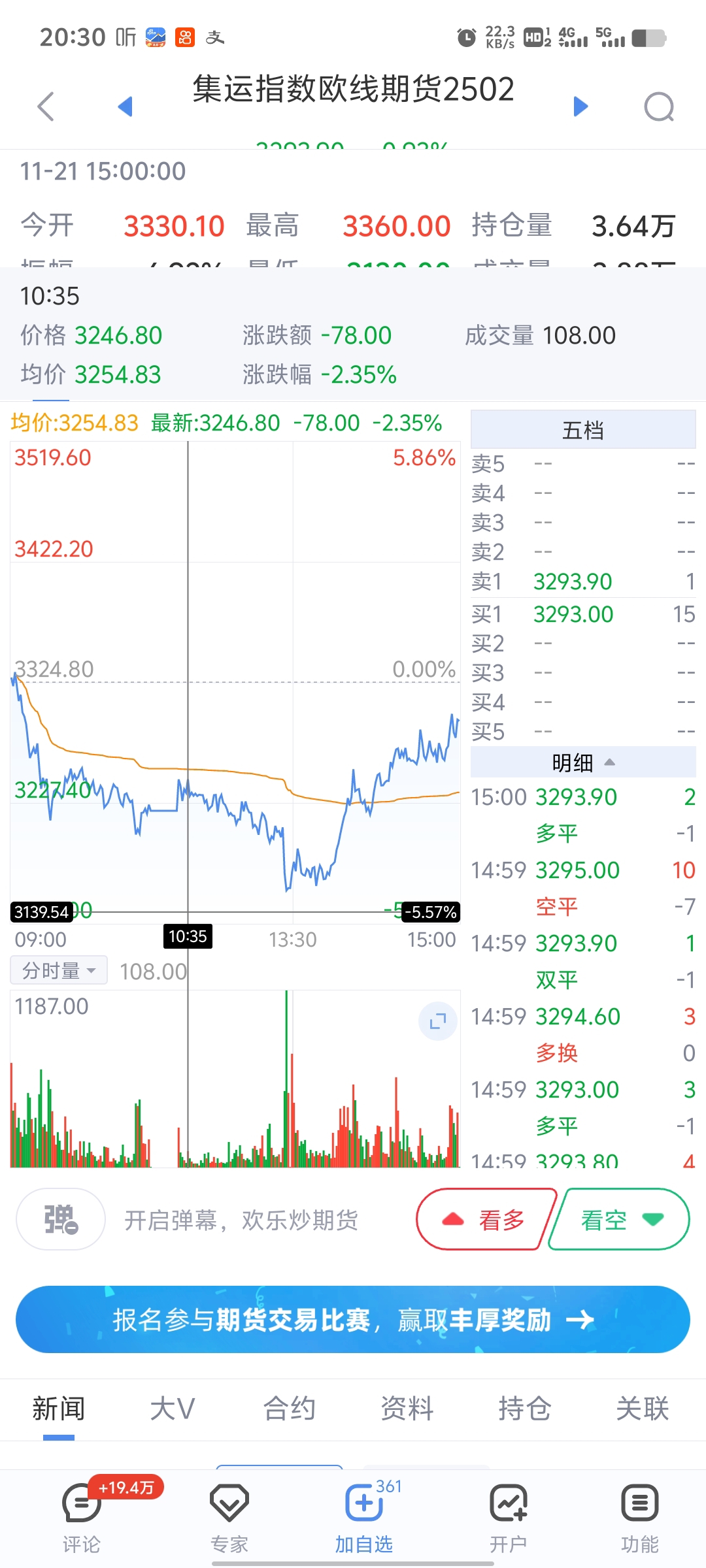Vote 看空 bearish
The height and width of the screenshot is (1568, 706).
620,1219
